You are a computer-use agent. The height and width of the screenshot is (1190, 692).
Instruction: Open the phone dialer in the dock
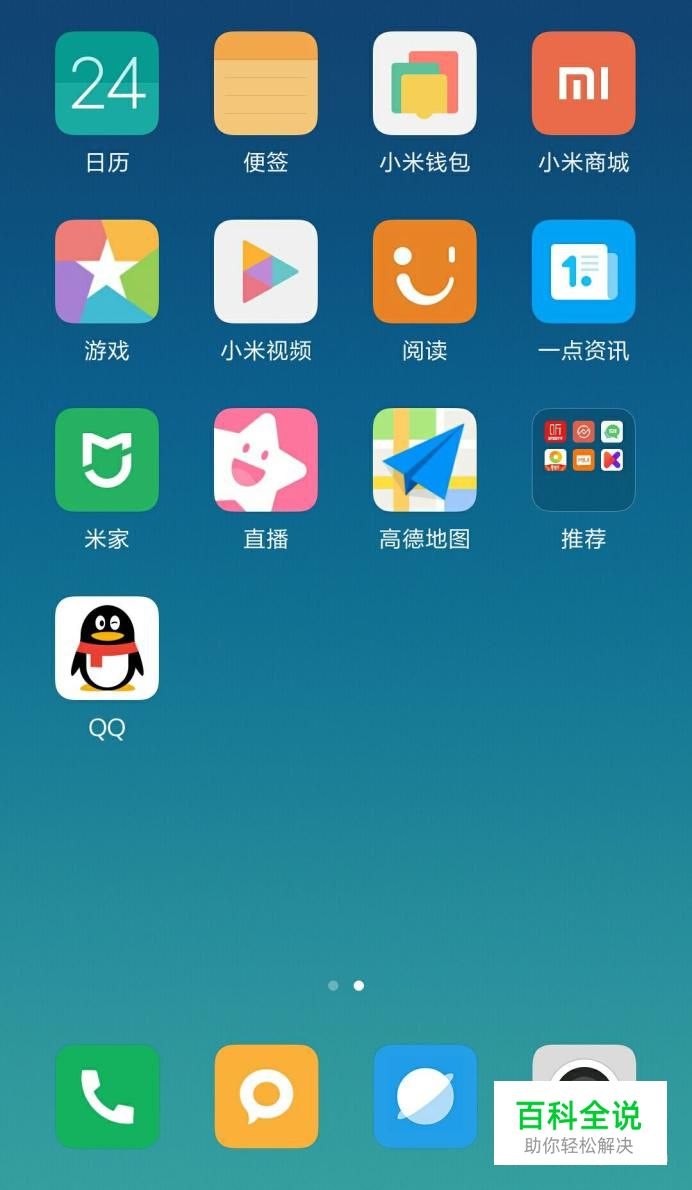[107, 1096]
